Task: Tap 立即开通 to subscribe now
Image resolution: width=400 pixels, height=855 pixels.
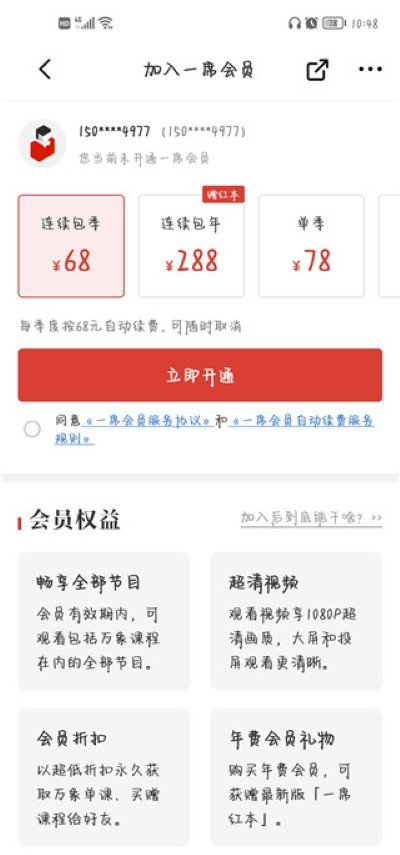Action: tap(200, 375)
